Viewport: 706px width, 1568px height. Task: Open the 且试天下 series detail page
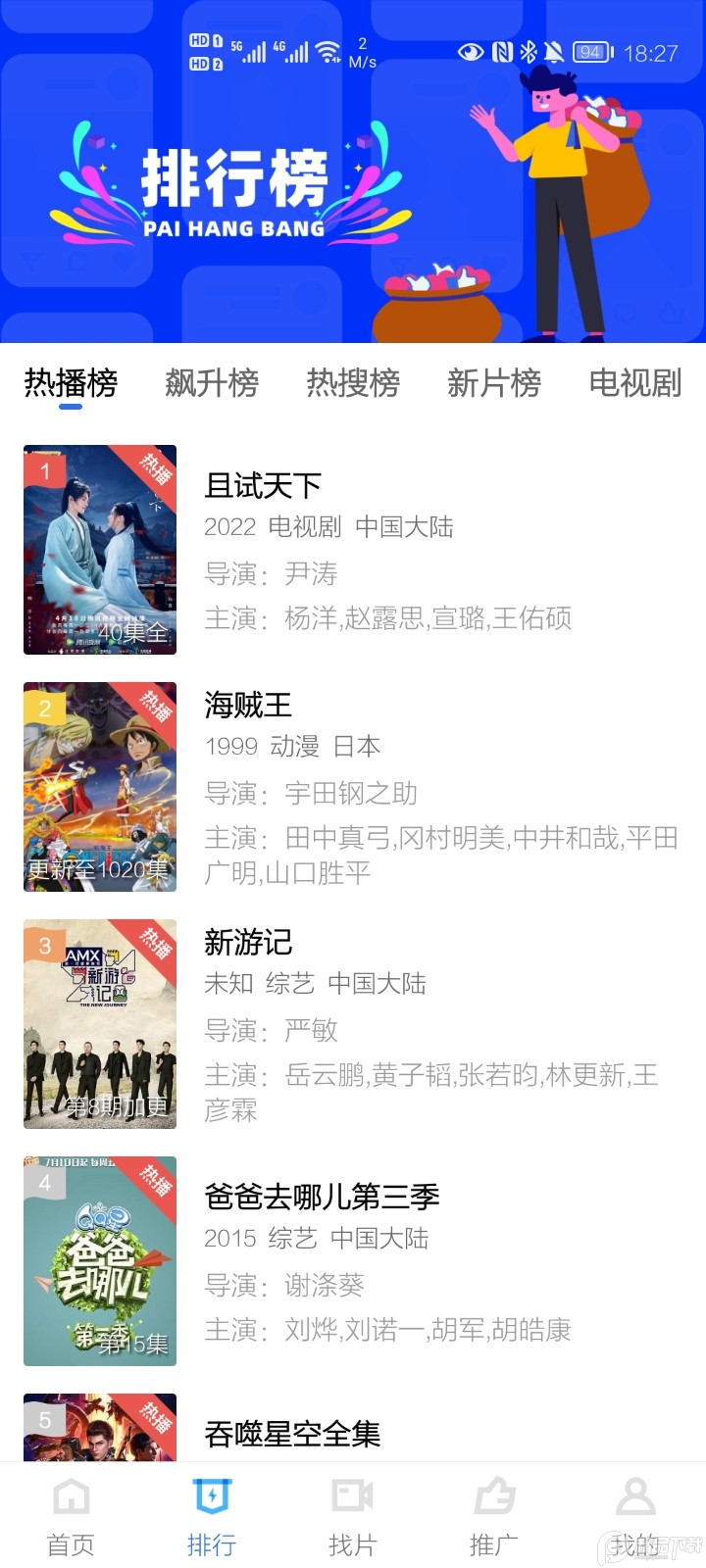(x=261, y=485)
